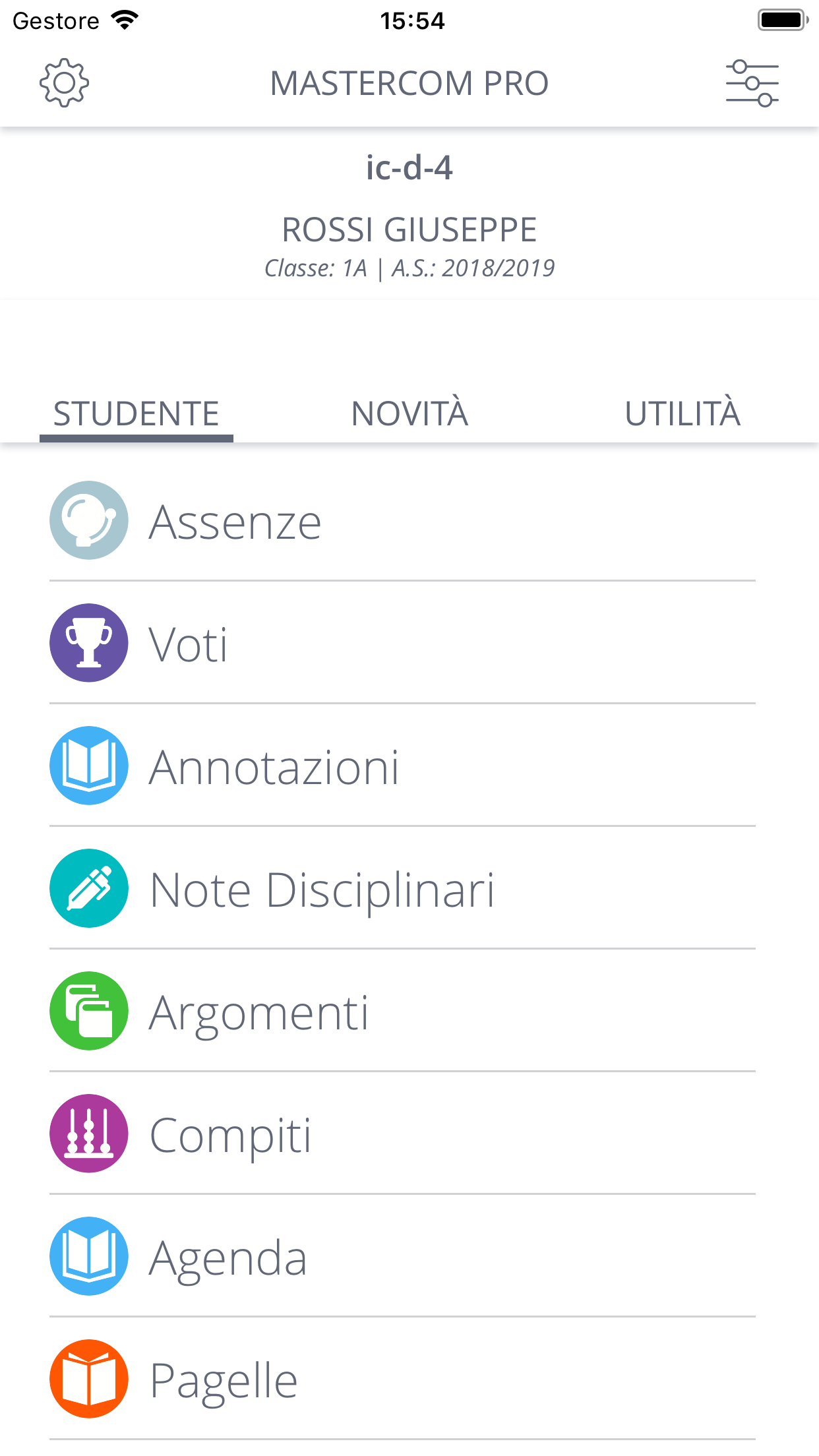Viewport: 819px width, 1456px height.
Task: Open the UTILITÀ tab
Action: (x=684, y=412)
